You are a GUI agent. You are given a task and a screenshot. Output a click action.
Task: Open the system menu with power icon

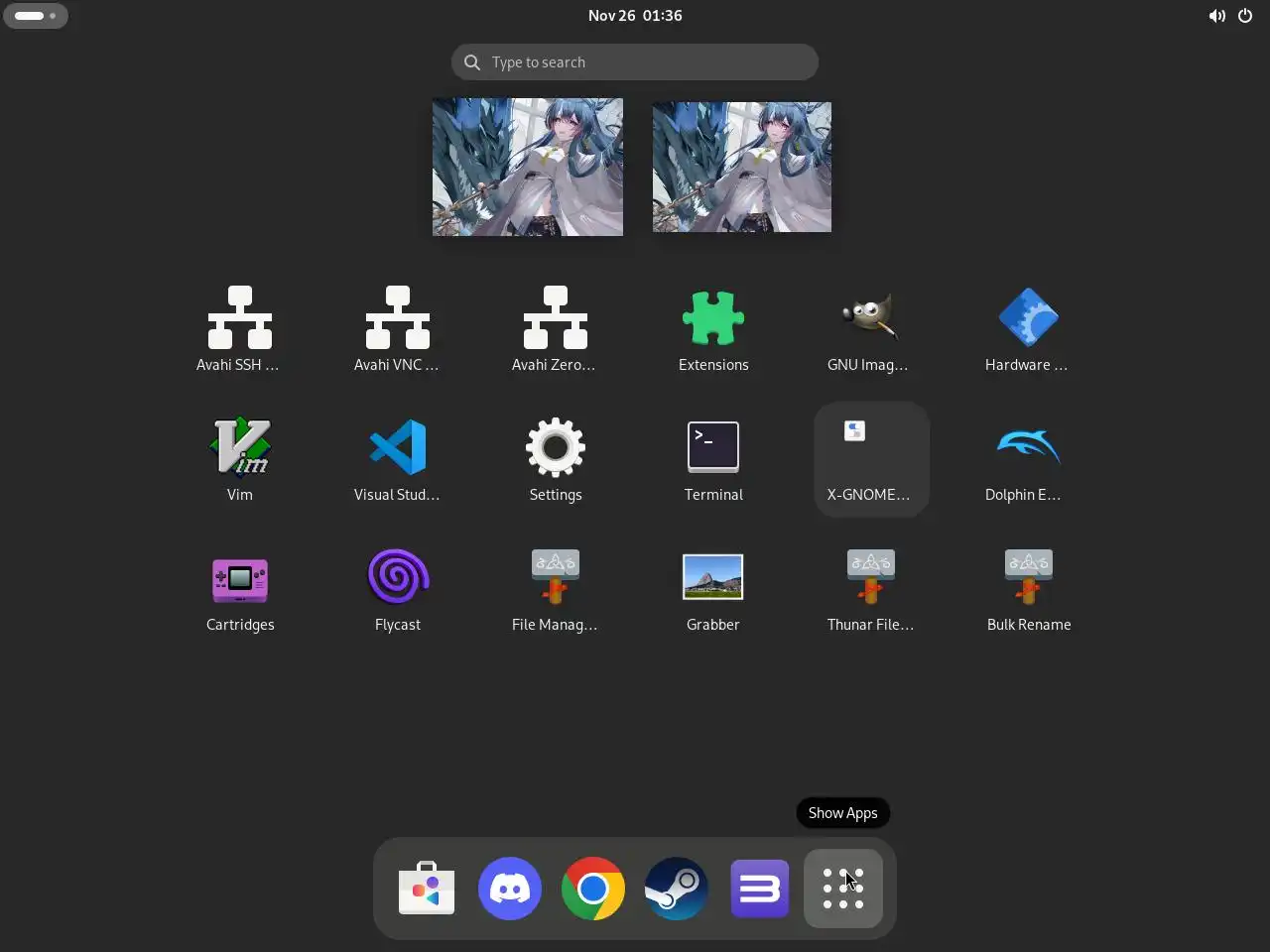(x=1244, y=16)
